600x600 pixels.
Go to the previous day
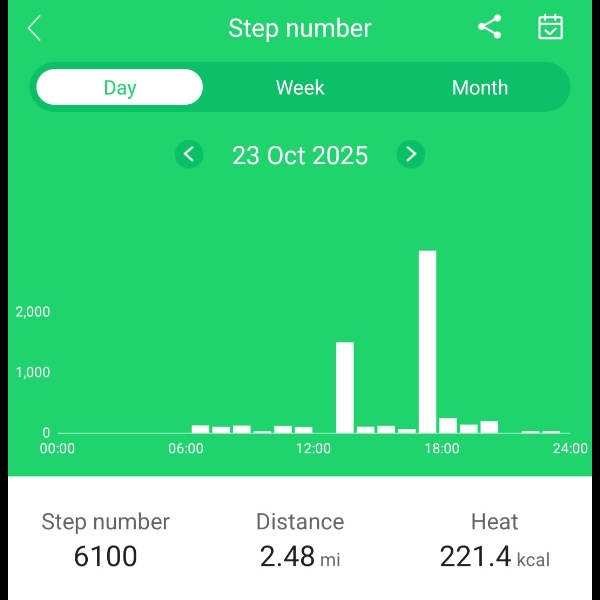coord(189,154)
